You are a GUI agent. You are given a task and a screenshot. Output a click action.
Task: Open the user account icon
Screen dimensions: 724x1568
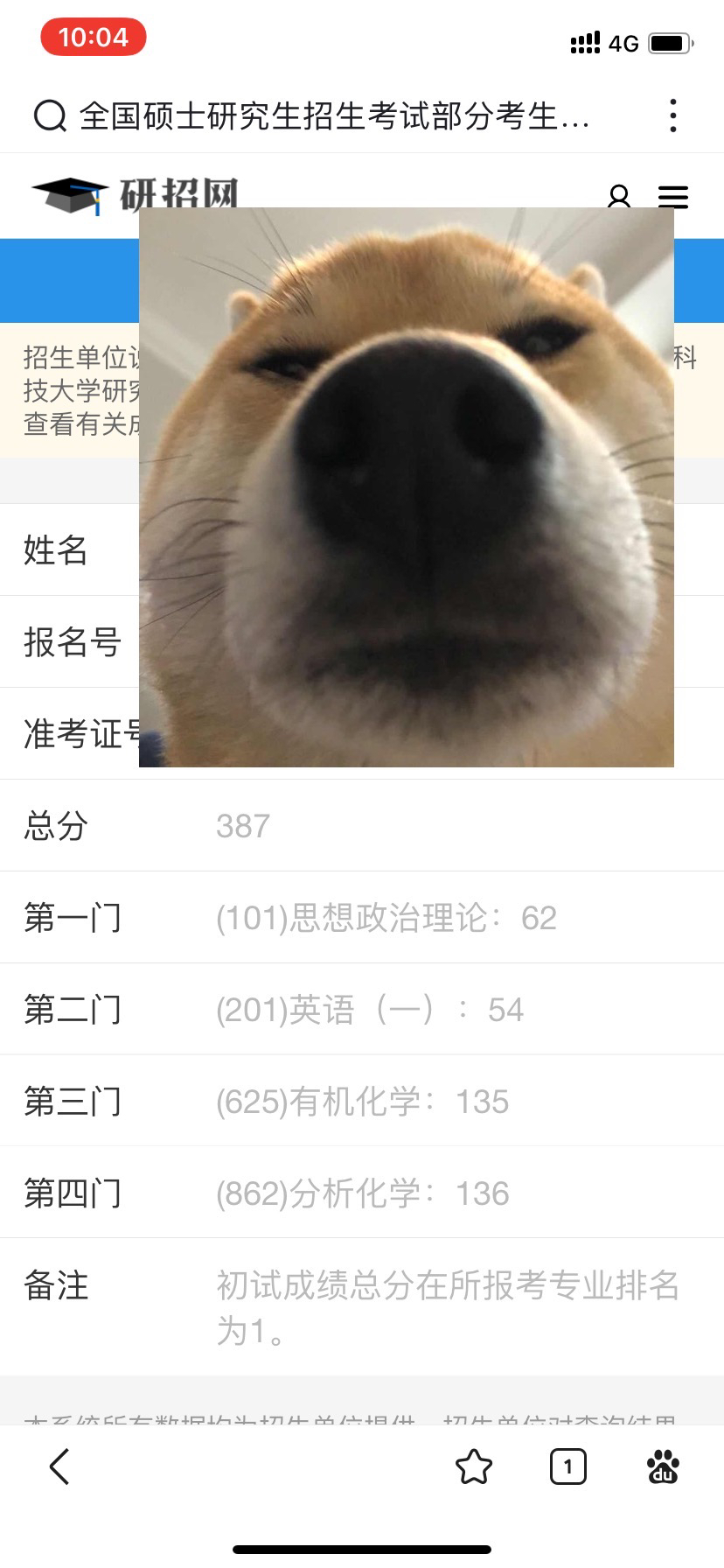tap(619, 196)
